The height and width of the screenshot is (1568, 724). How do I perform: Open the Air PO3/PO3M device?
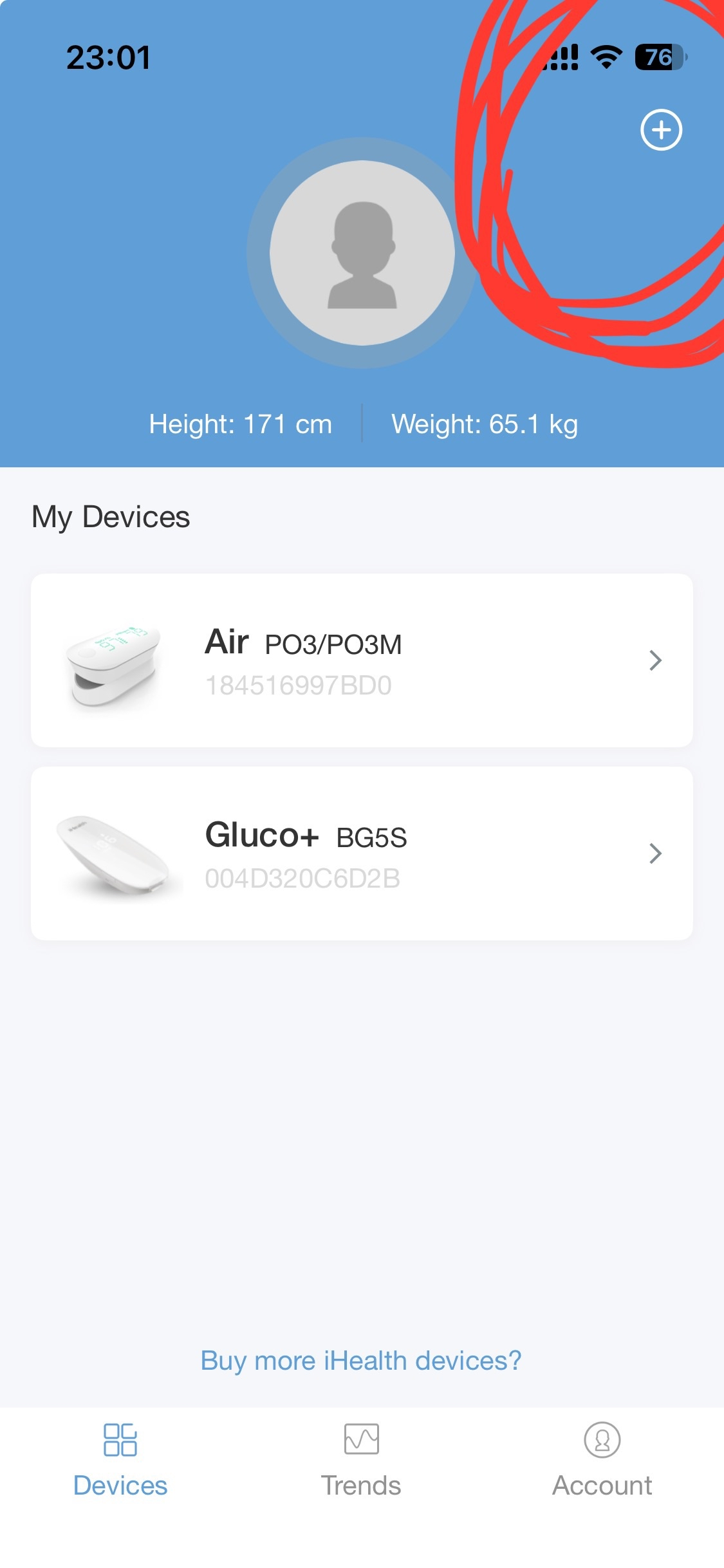[362, 660]
